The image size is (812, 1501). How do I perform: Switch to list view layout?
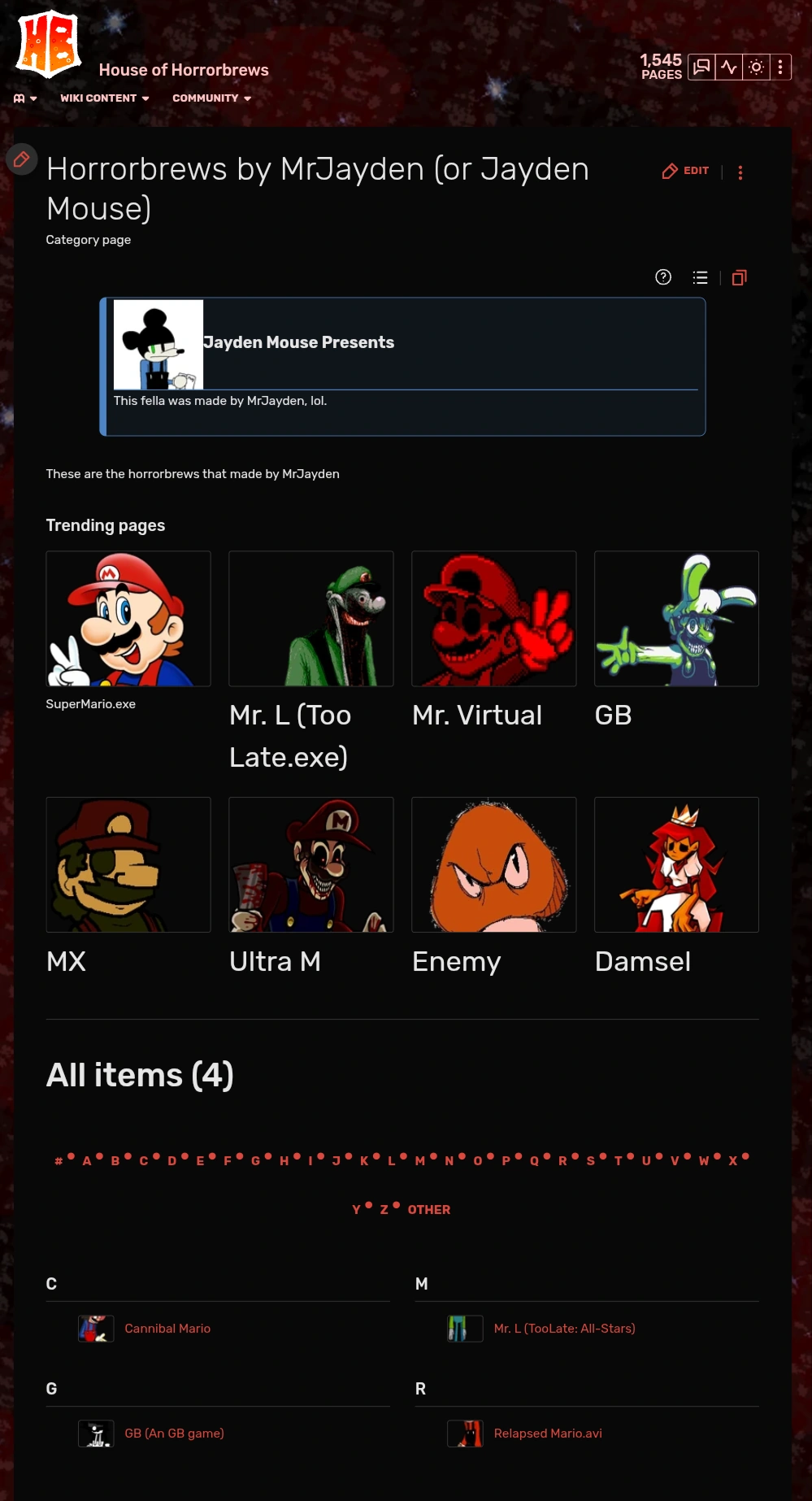click(x=700, y=277)
